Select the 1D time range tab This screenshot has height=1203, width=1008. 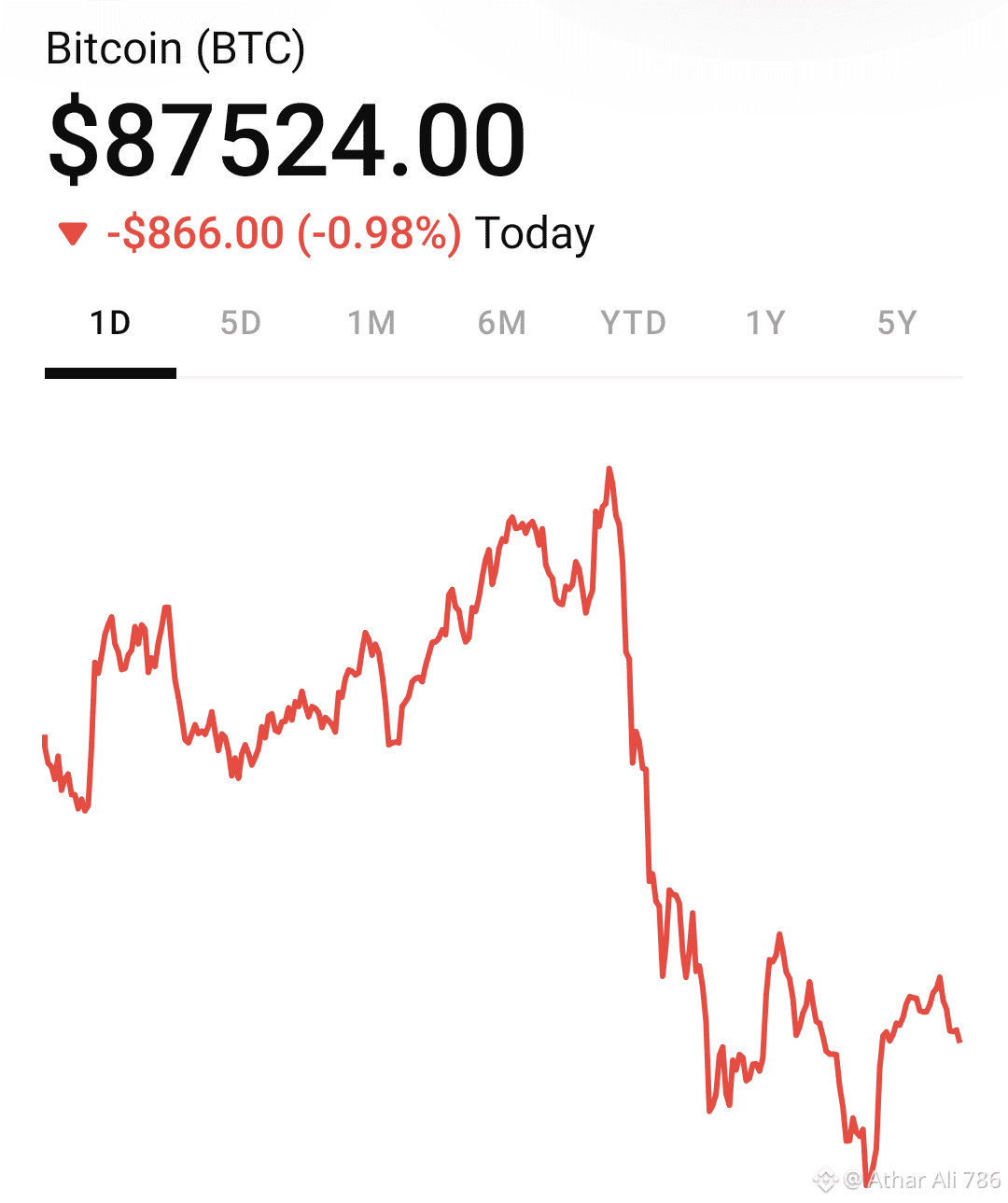[x=110, y=323]
